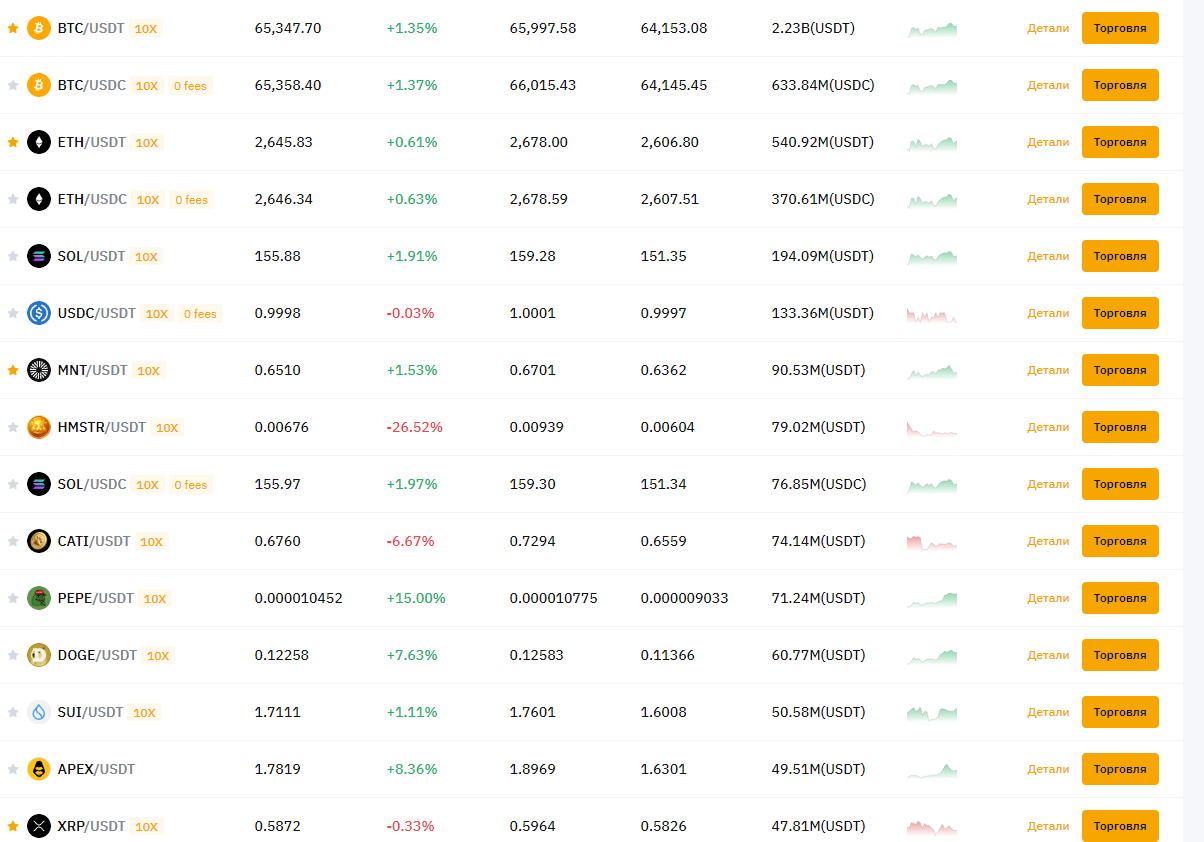Select Торговля next to SUI/USDT
The width and height of the screenshot is (1204, 842).
point(1119,712)
